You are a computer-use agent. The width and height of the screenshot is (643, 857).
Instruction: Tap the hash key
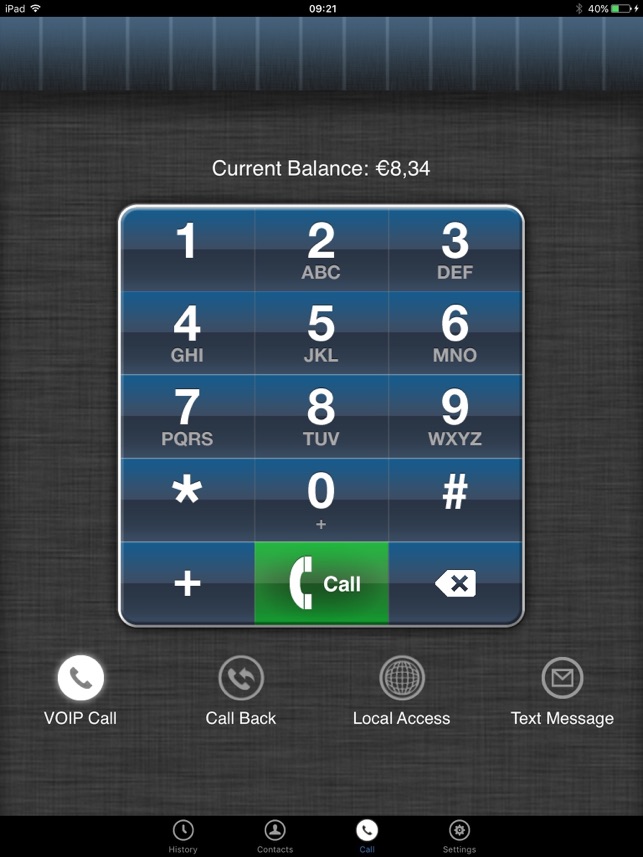tap(455, 500)
